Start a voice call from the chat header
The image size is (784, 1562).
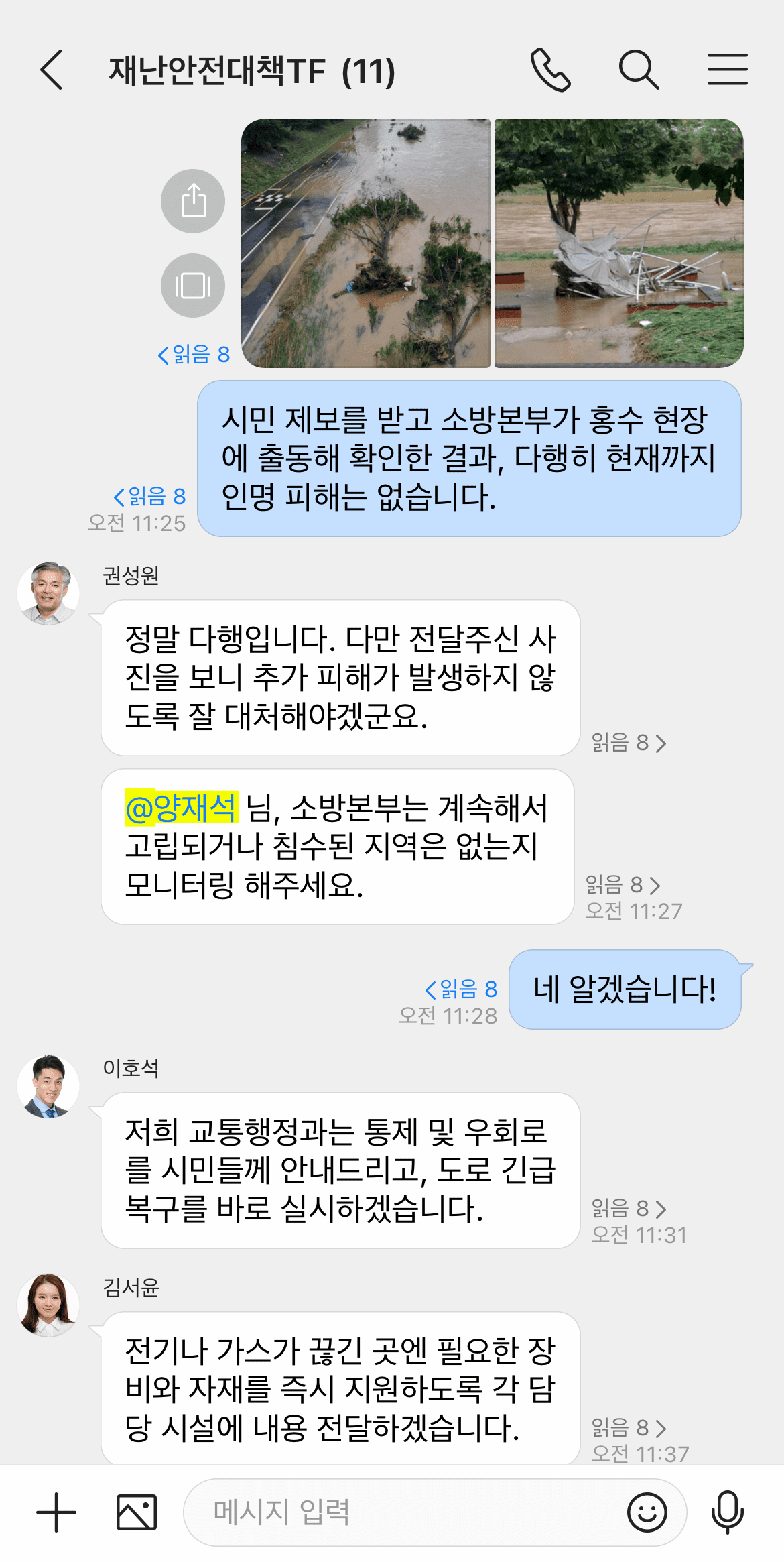551,70
